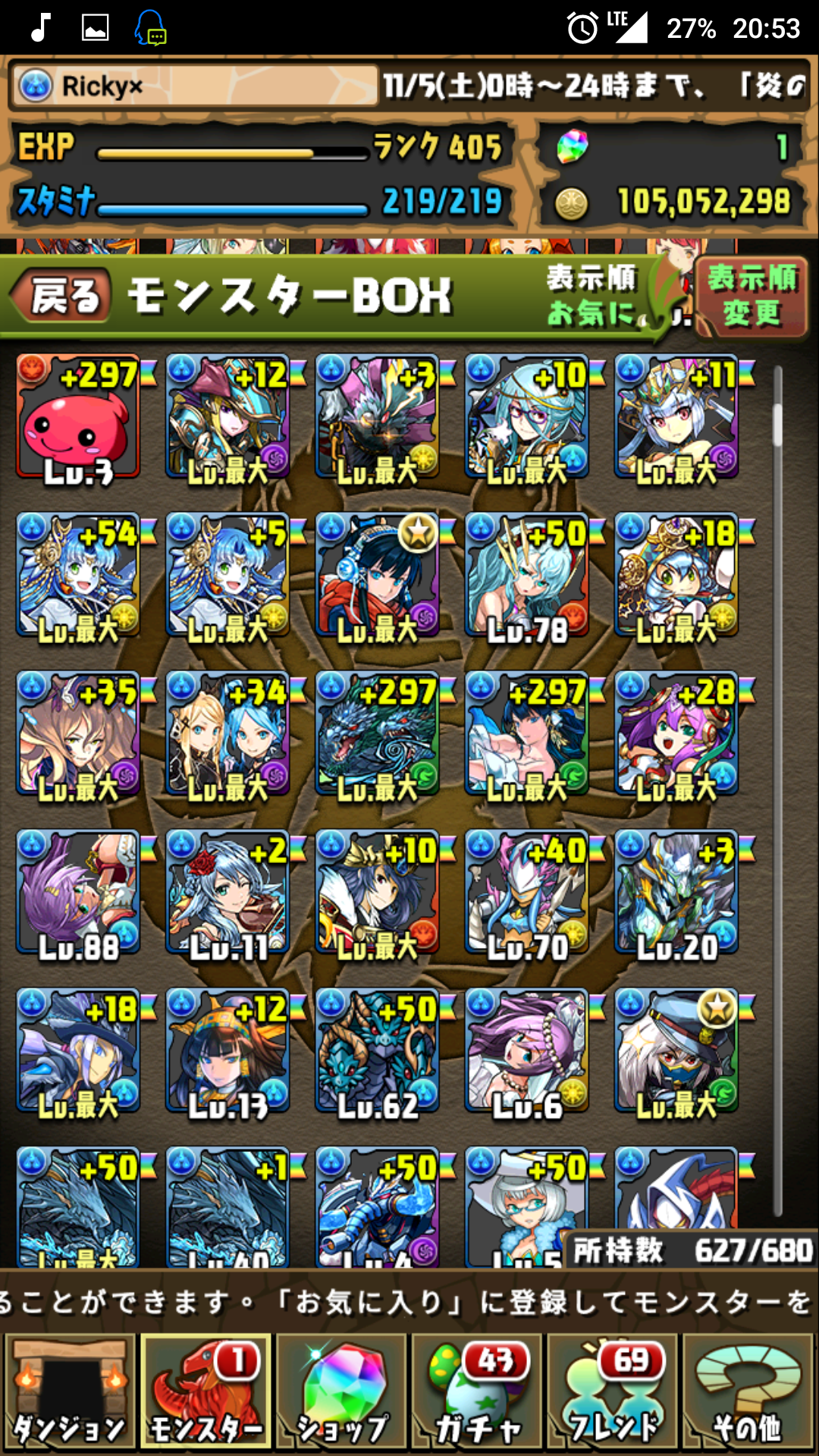Select the Lv.6 monster with purple hair
The image size is (819, 1456).
[x=527, y=1052]
